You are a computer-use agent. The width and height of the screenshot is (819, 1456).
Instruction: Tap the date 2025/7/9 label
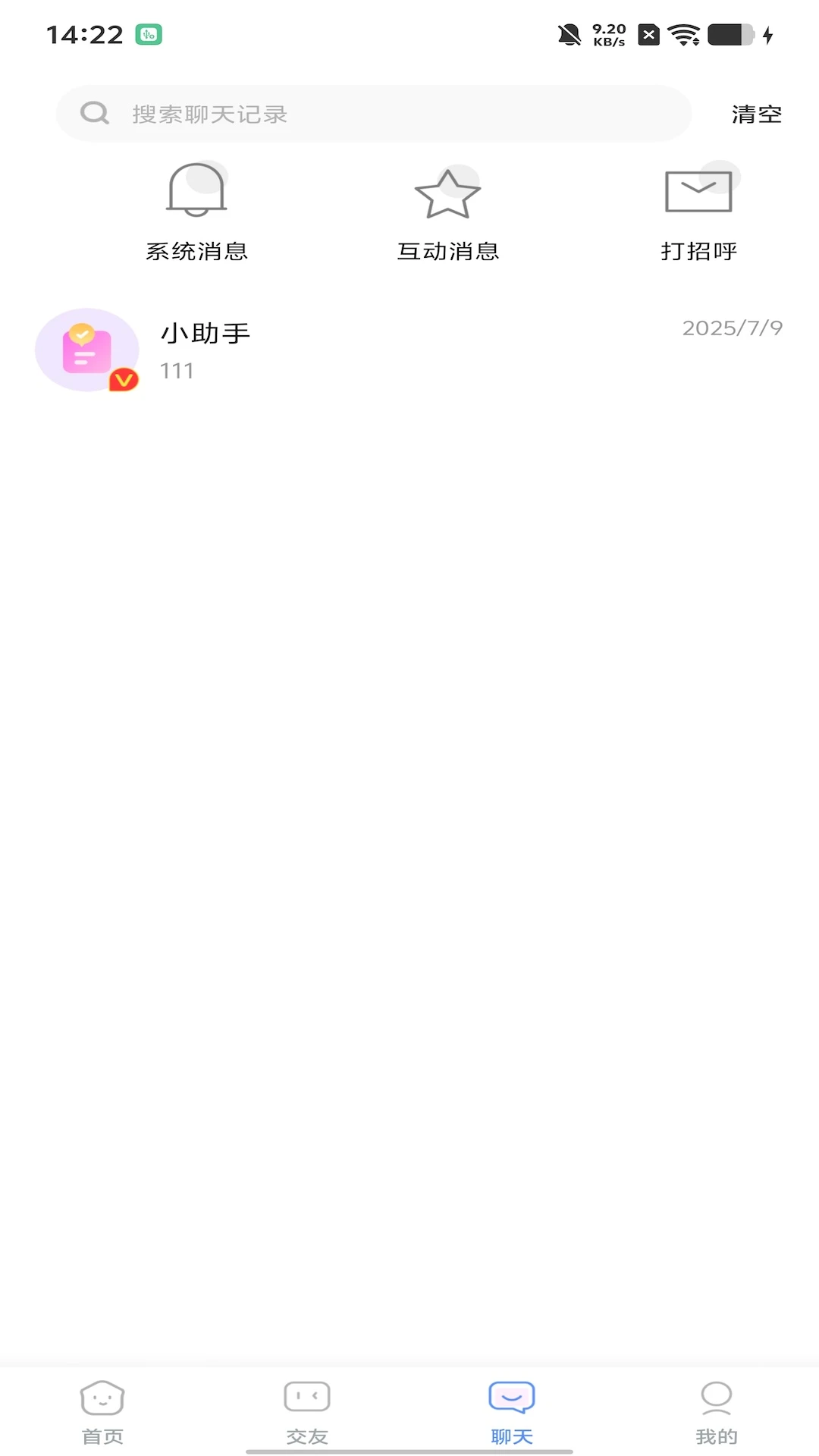click(731, 329)
